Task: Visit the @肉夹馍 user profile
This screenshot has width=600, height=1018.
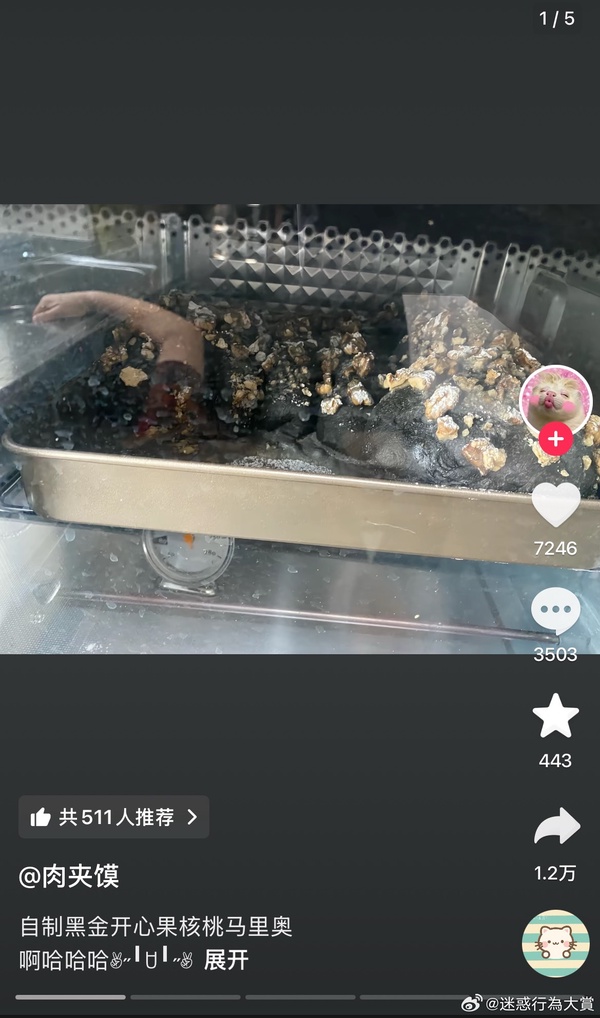Action: [x=69, y=877]
